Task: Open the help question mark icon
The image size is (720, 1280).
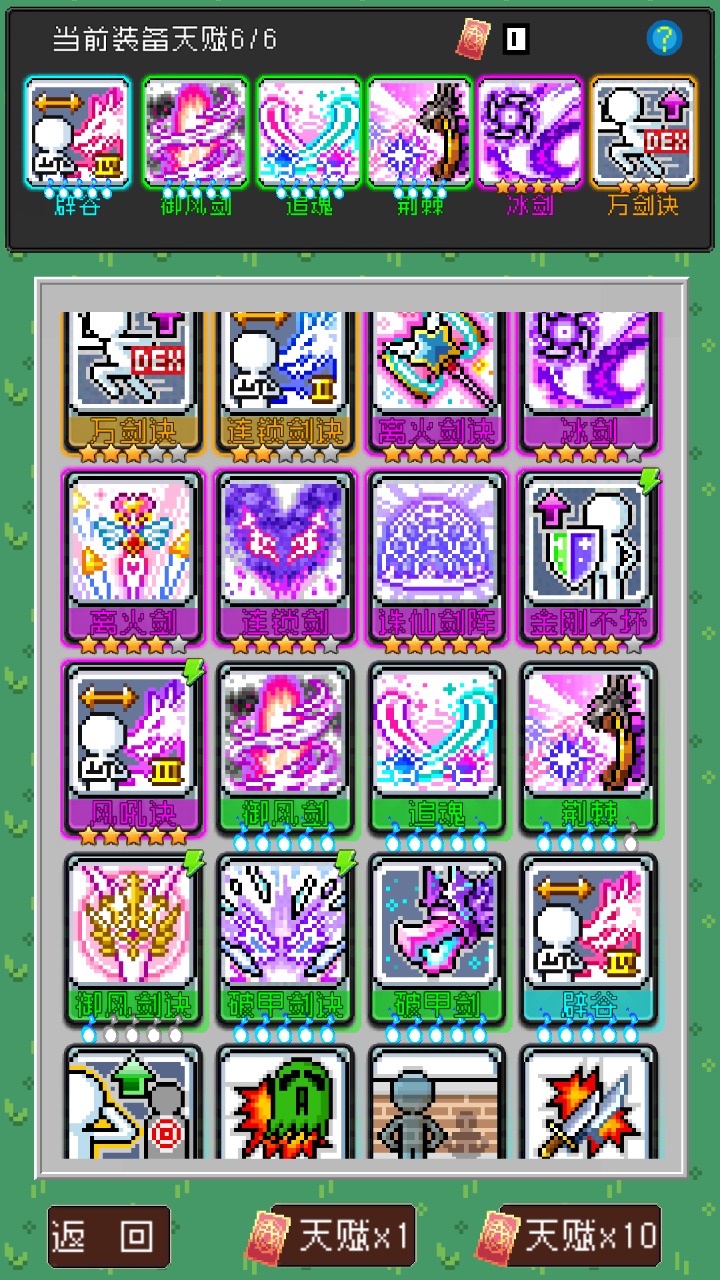Action: point(664,39)
